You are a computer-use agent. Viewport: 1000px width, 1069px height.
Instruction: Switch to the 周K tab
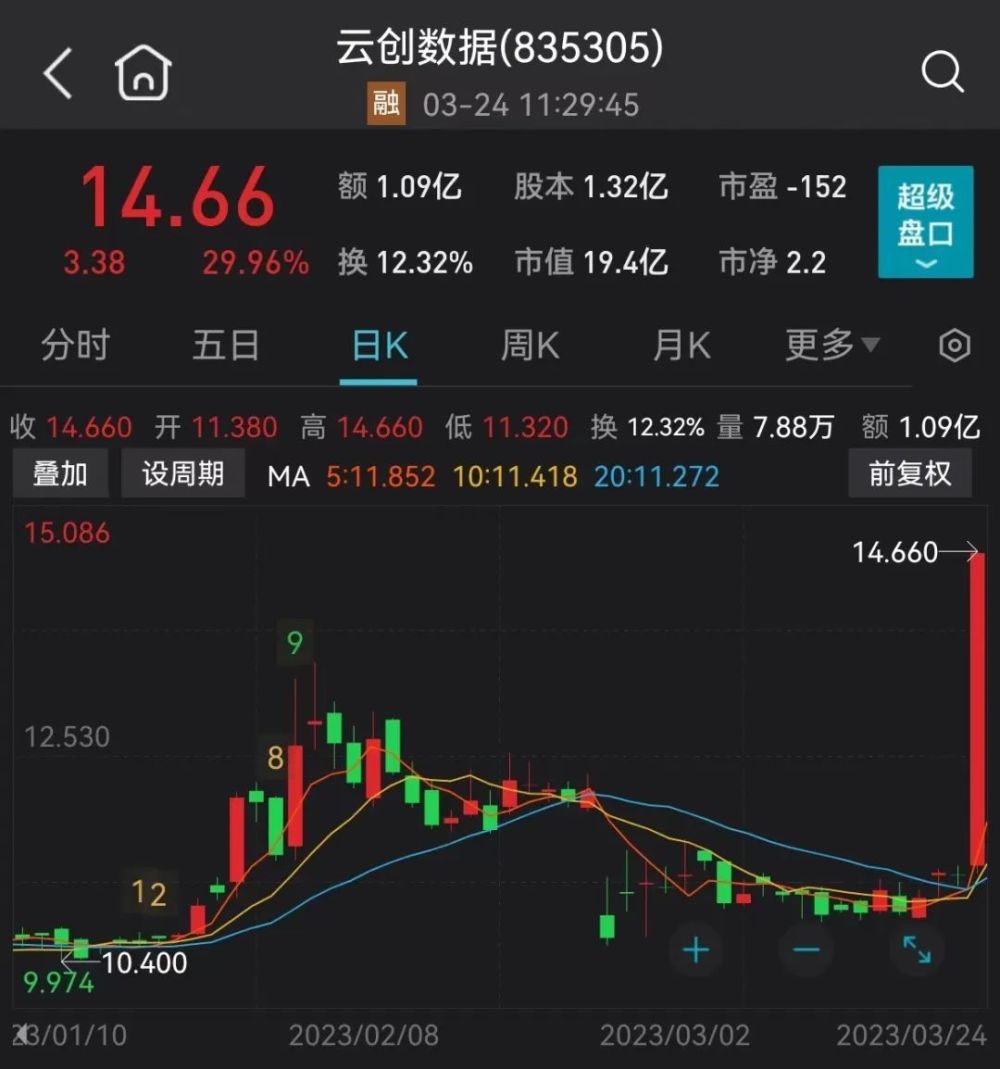(530, 346)
